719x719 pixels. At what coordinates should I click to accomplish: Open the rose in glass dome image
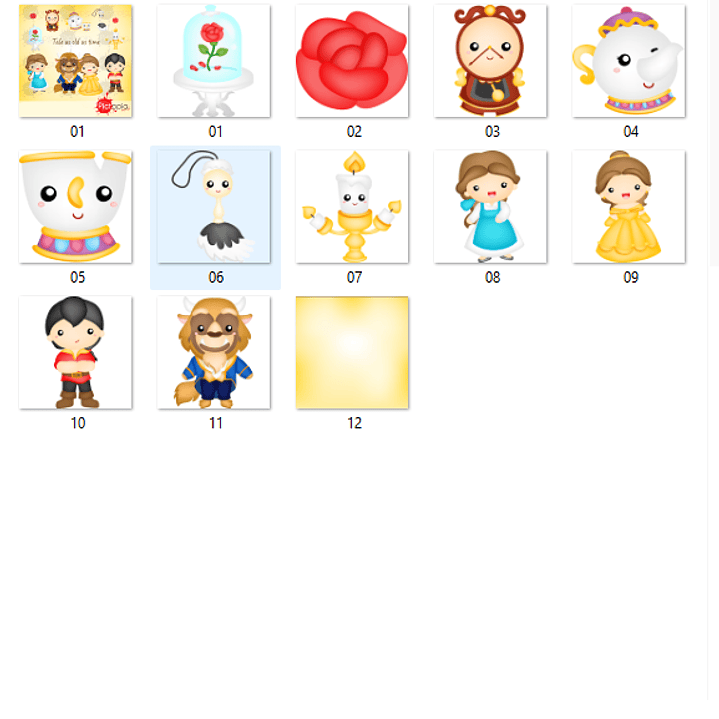tap(214, 61)
